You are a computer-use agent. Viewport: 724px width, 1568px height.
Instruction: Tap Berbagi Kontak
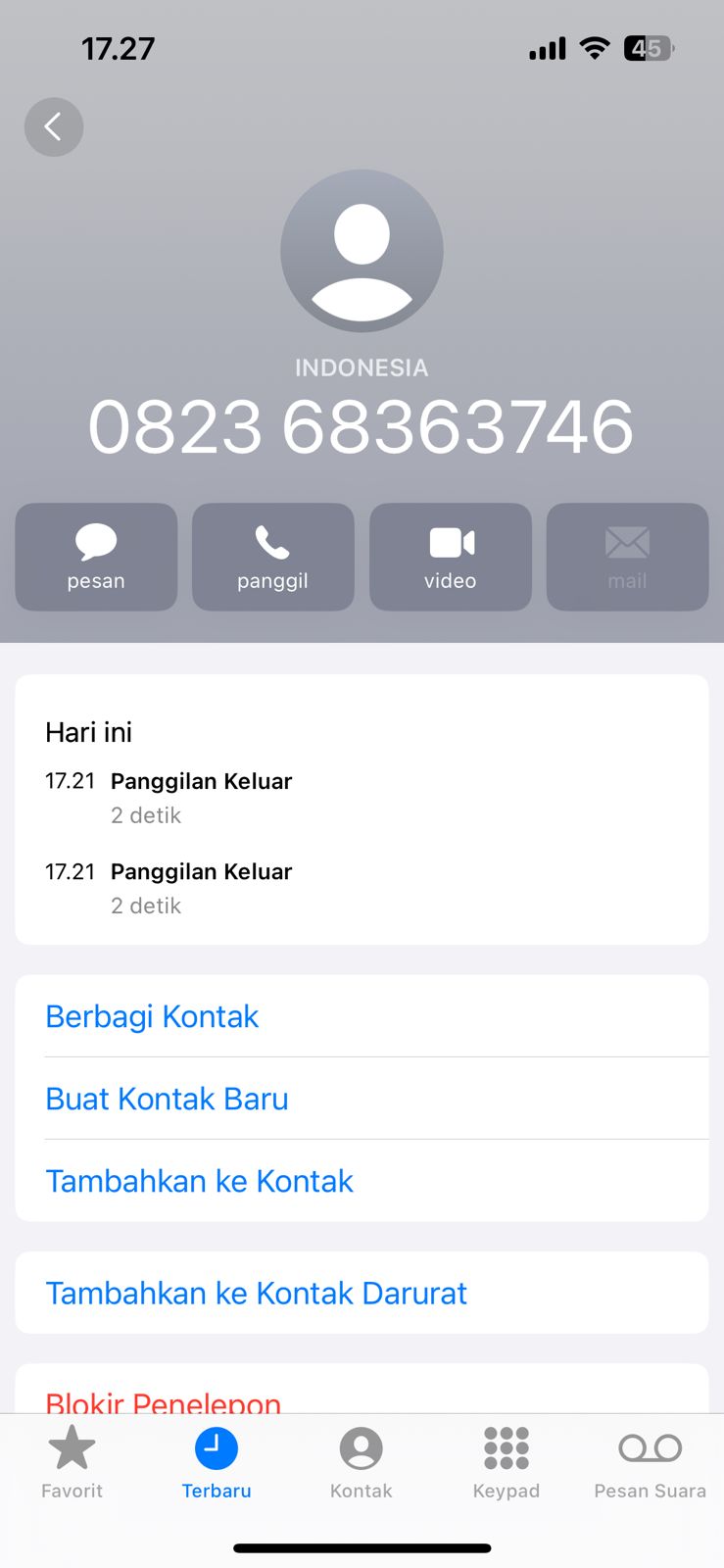152,1016
